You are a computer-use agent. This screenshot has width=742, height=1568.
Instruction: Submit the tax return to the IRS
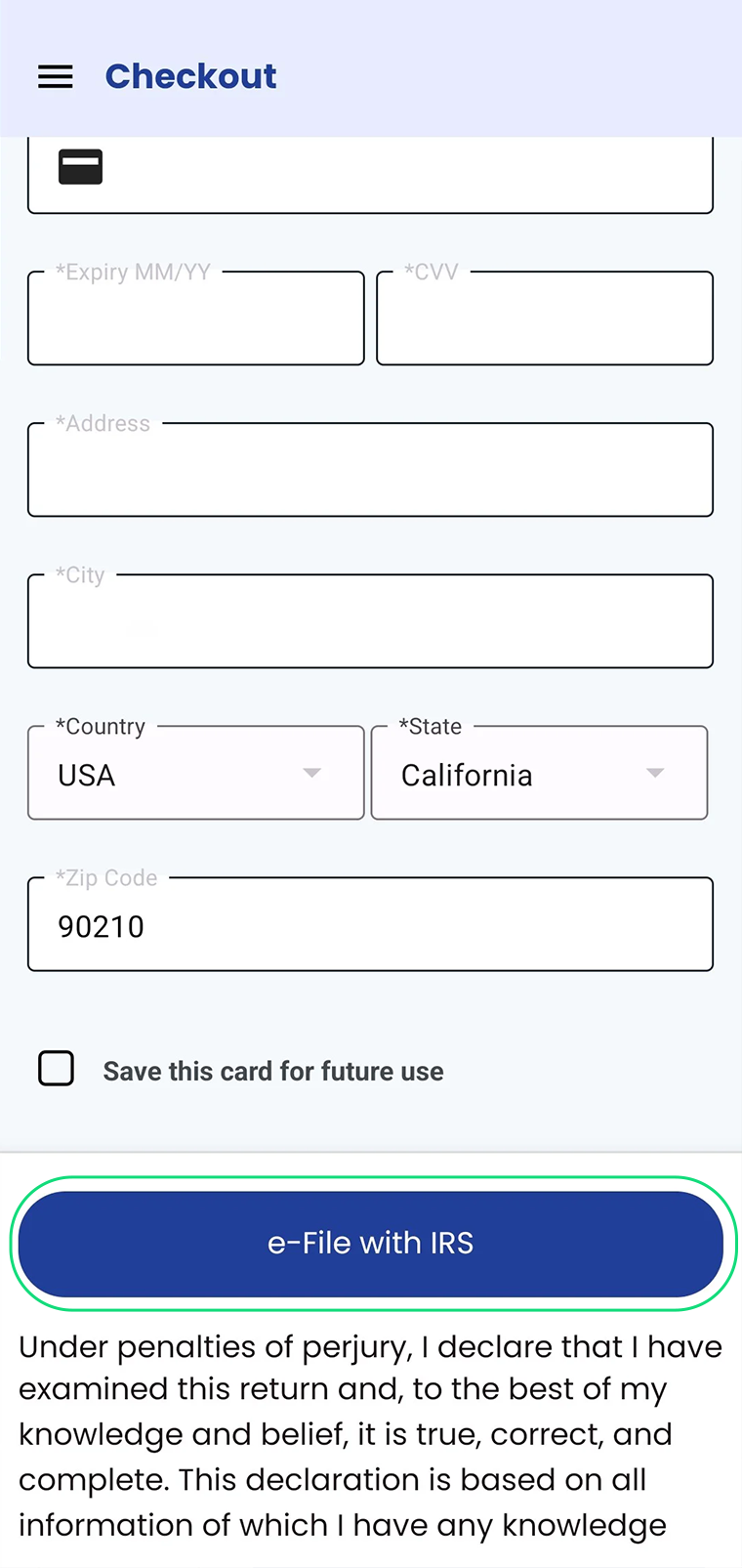pos(371,1243)
